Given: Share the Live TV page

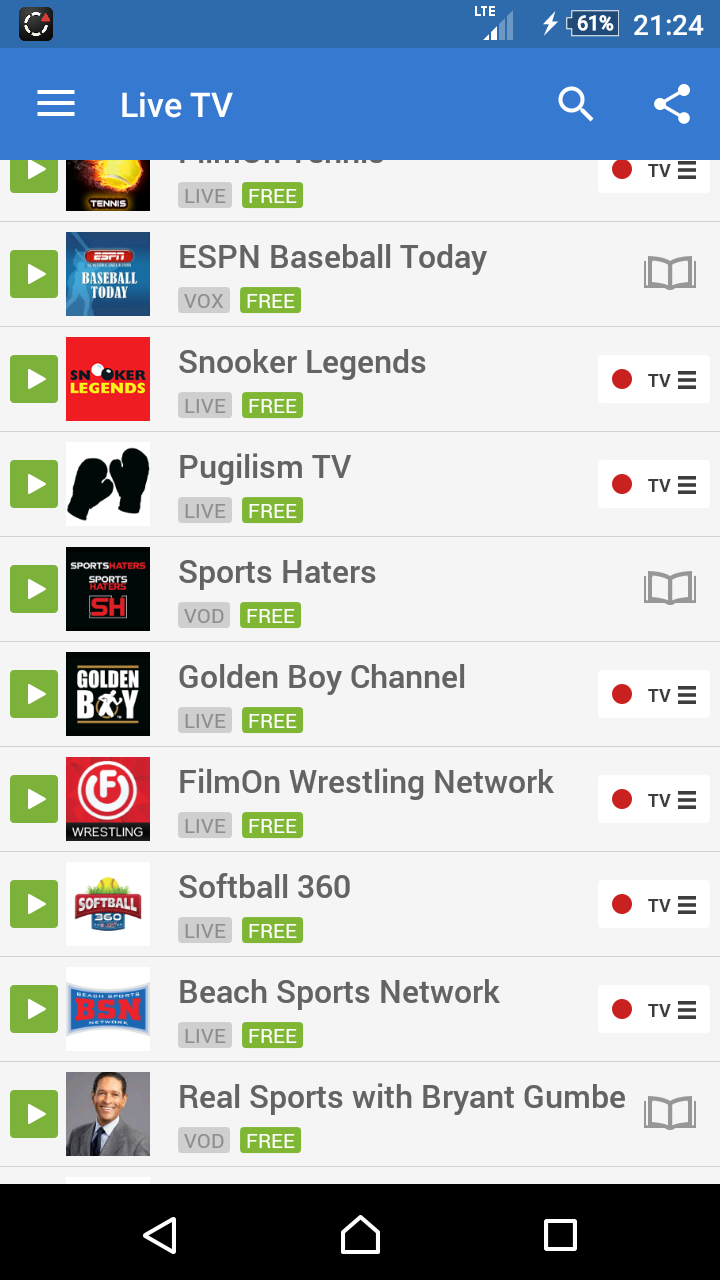Looking at the screenshot, I should tap(672, 104).
